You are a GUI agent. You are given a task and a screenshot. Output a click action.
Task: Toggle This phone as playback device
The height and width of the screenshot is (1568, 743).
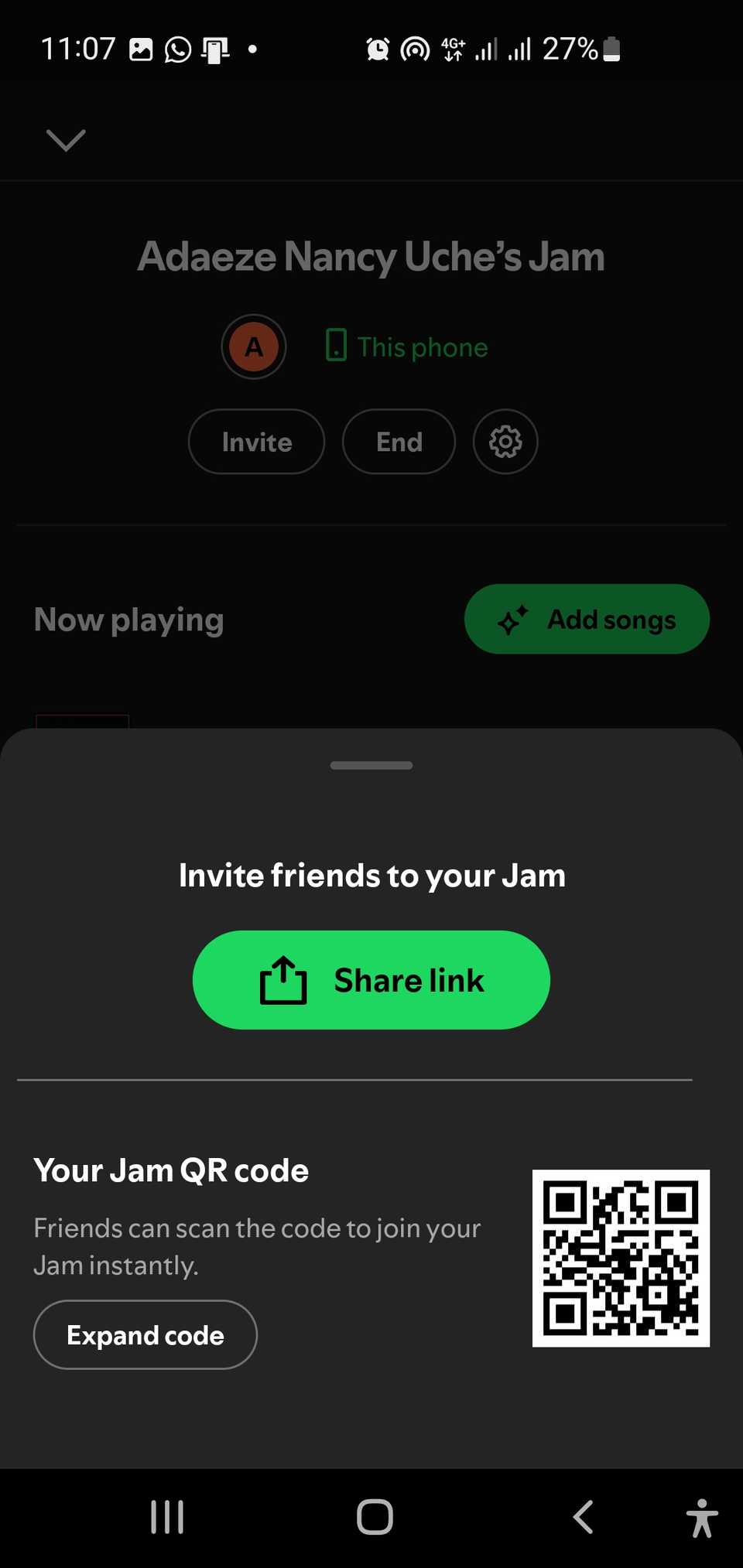(x=406, y=347)
